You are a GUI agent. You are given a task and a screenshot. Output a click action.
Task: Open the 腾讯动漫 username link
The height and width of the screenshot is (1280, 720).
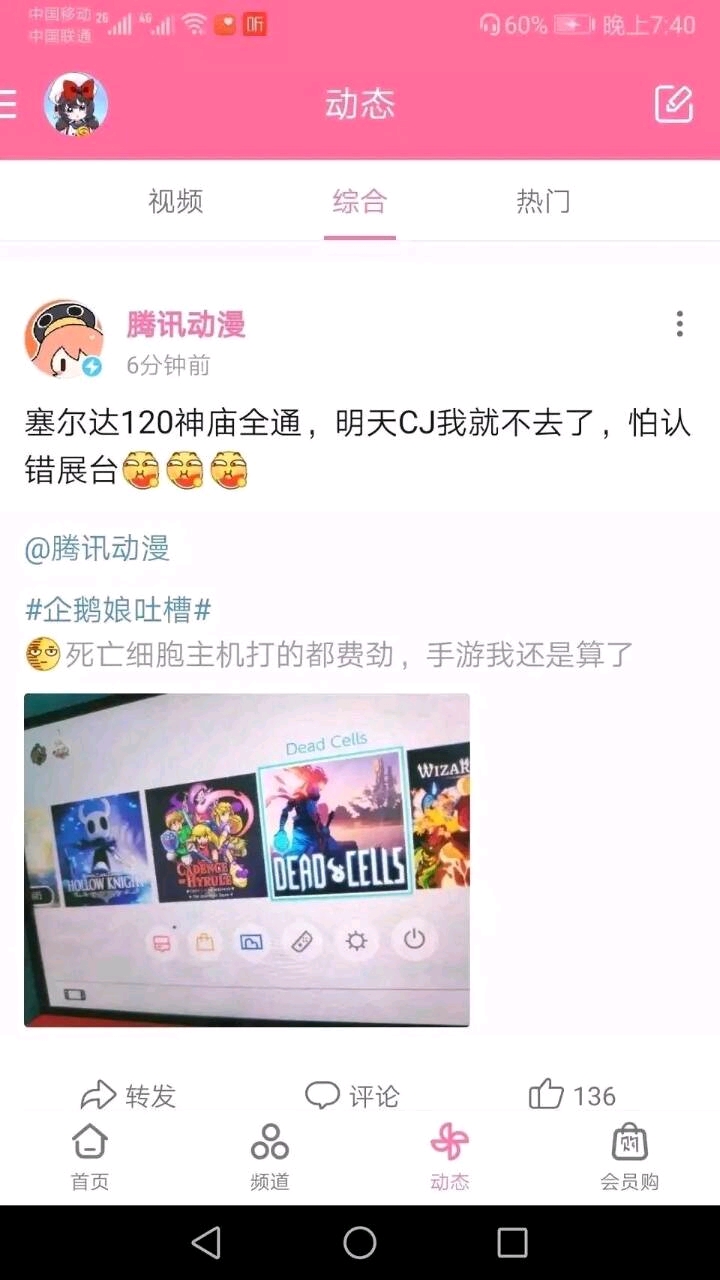(x=186, y=324)
